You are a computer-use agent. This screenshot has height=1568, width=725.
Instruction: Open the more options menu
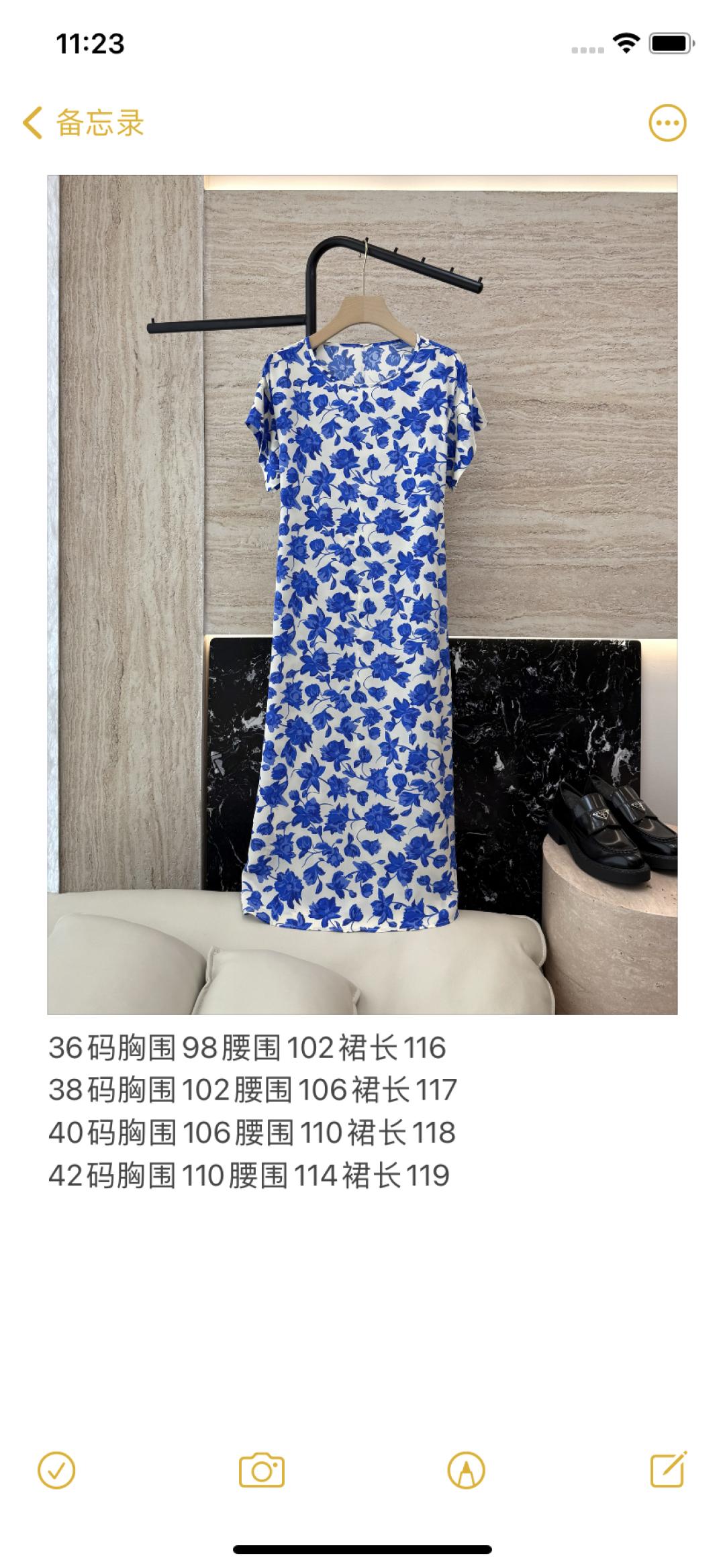pyautogui.click(x=667, y=123)
